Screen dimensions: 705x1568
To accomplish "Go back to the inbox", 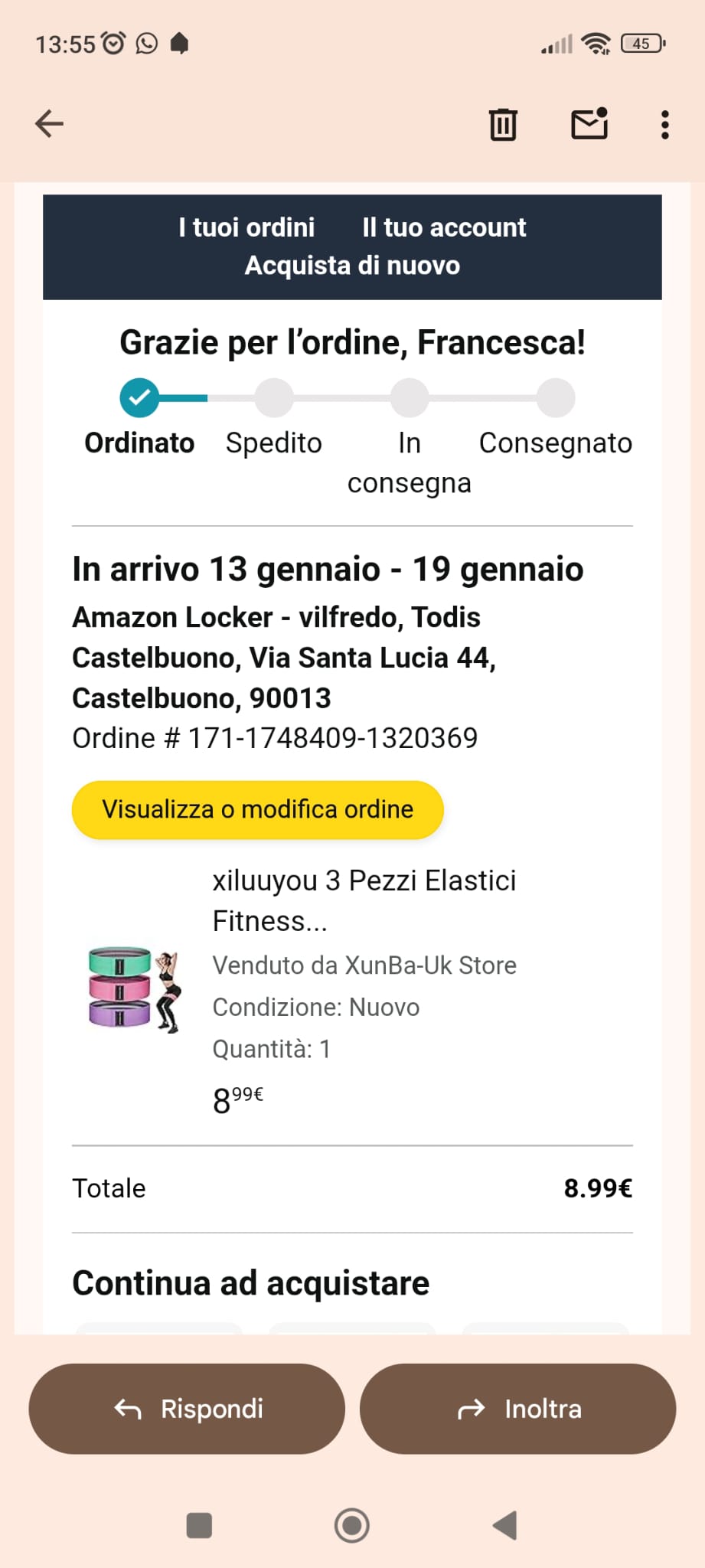I will click(x=49, y=123).
